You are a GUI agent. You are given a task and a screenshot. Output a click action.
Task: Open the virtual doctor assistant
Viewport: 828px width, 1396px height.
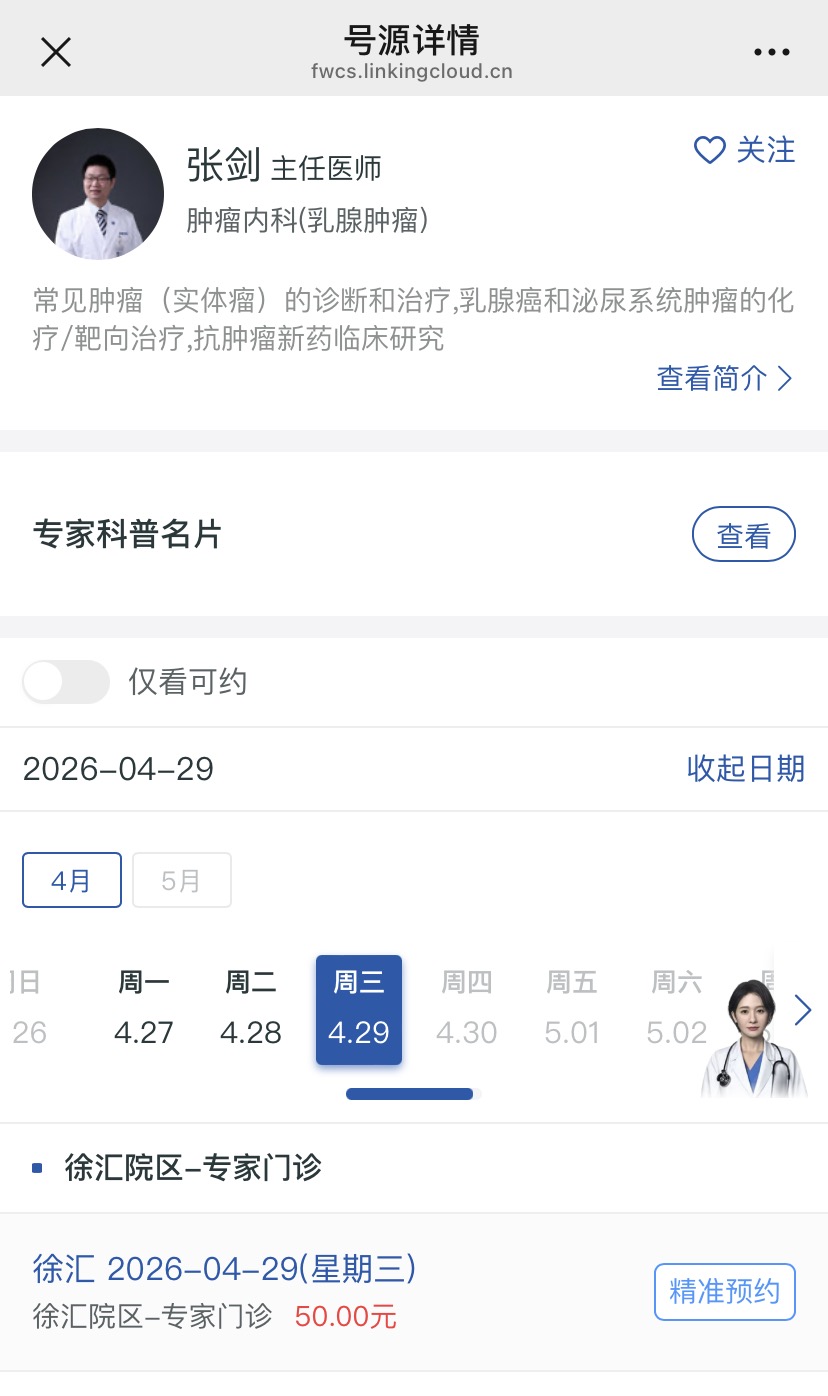(x=754, y=1040)
